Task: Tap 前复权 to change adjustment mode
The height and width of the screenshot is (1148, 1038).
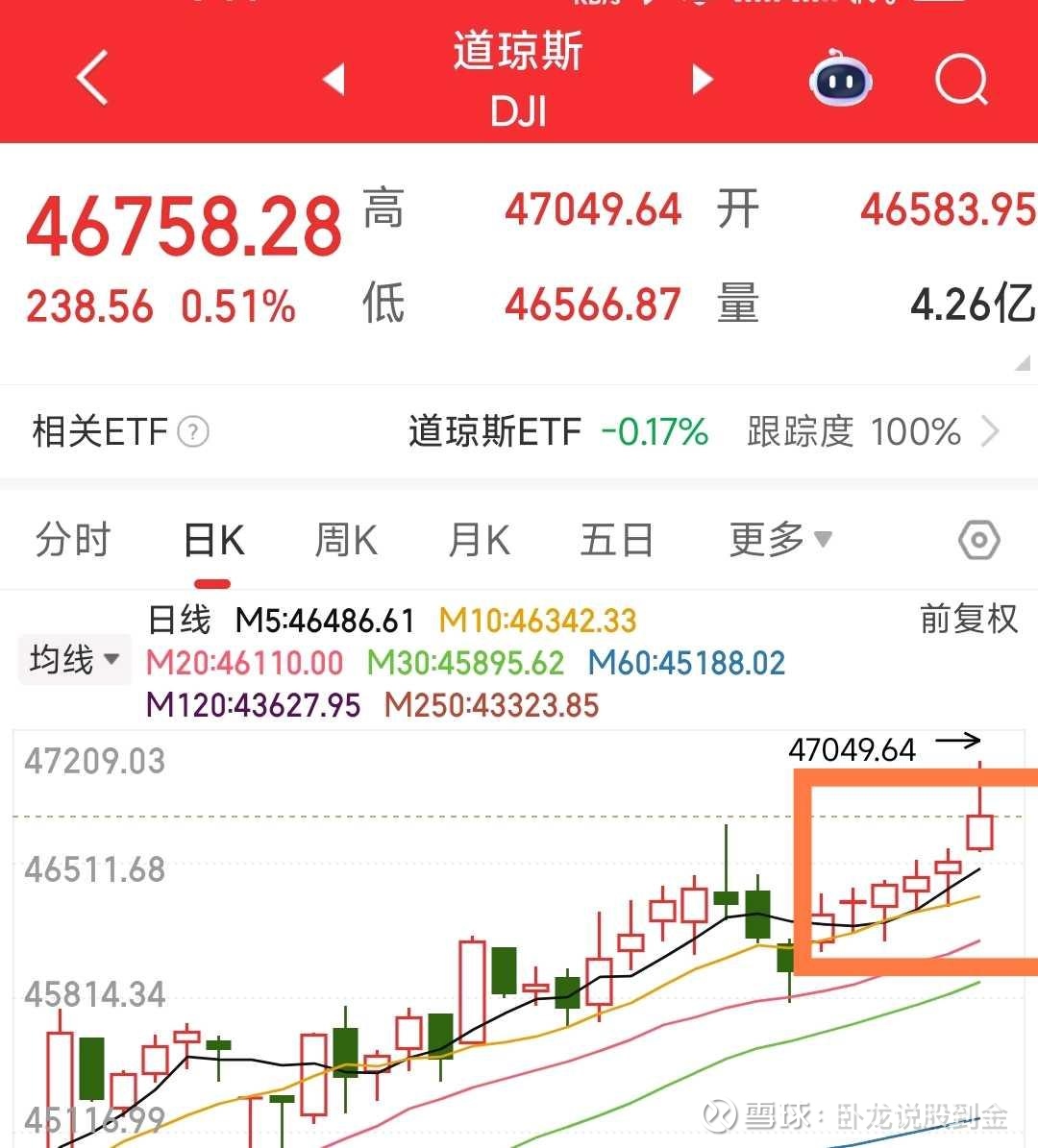Action: click(x=967, y=621)
